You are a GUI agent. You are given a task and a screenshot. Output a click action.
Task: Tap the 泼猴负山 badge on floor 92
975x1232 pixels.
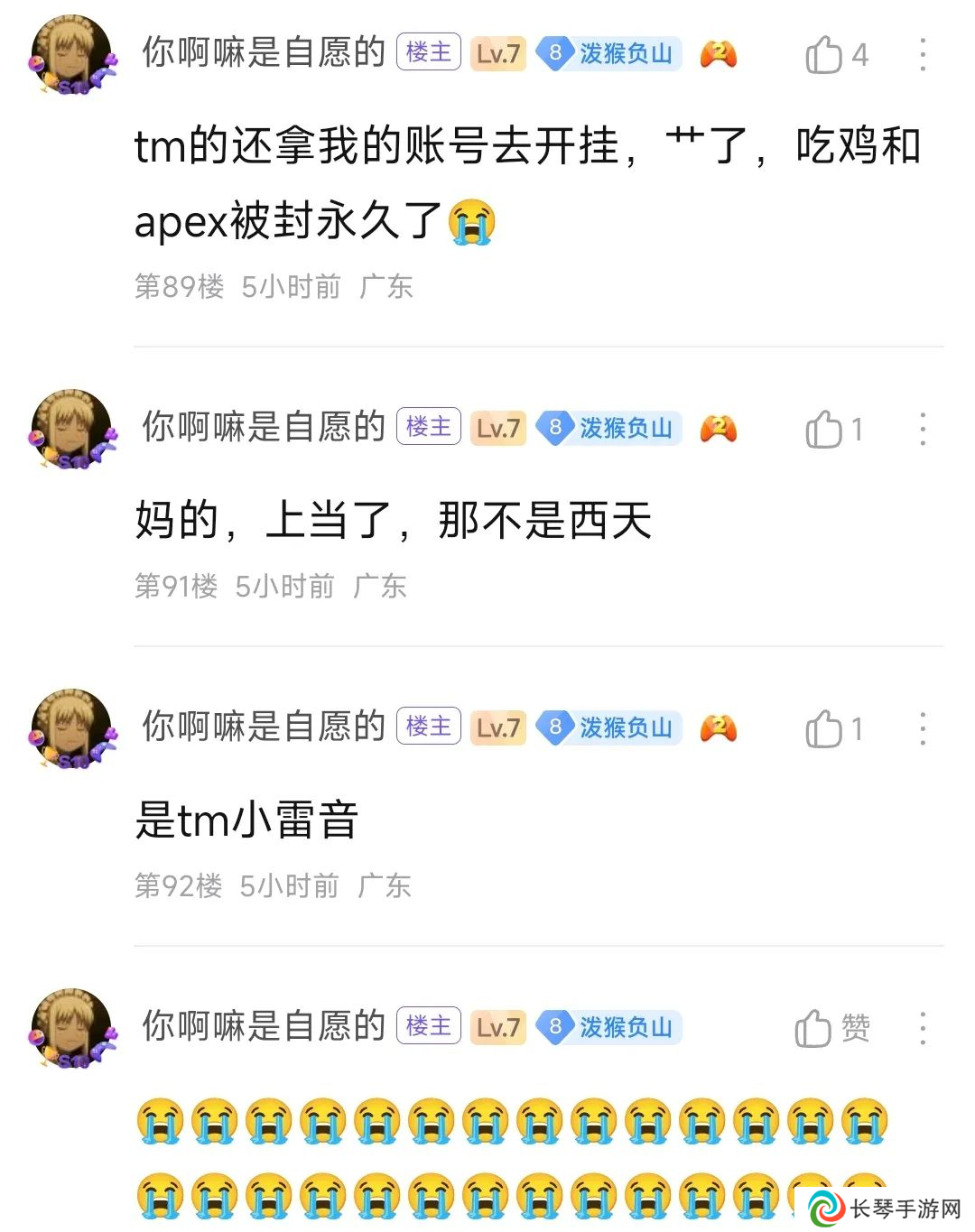(x=609, y=727)
